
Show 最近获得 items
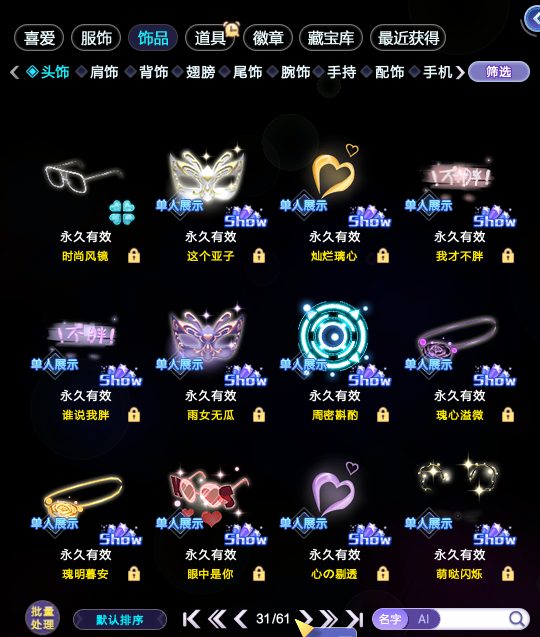(408, 38)
